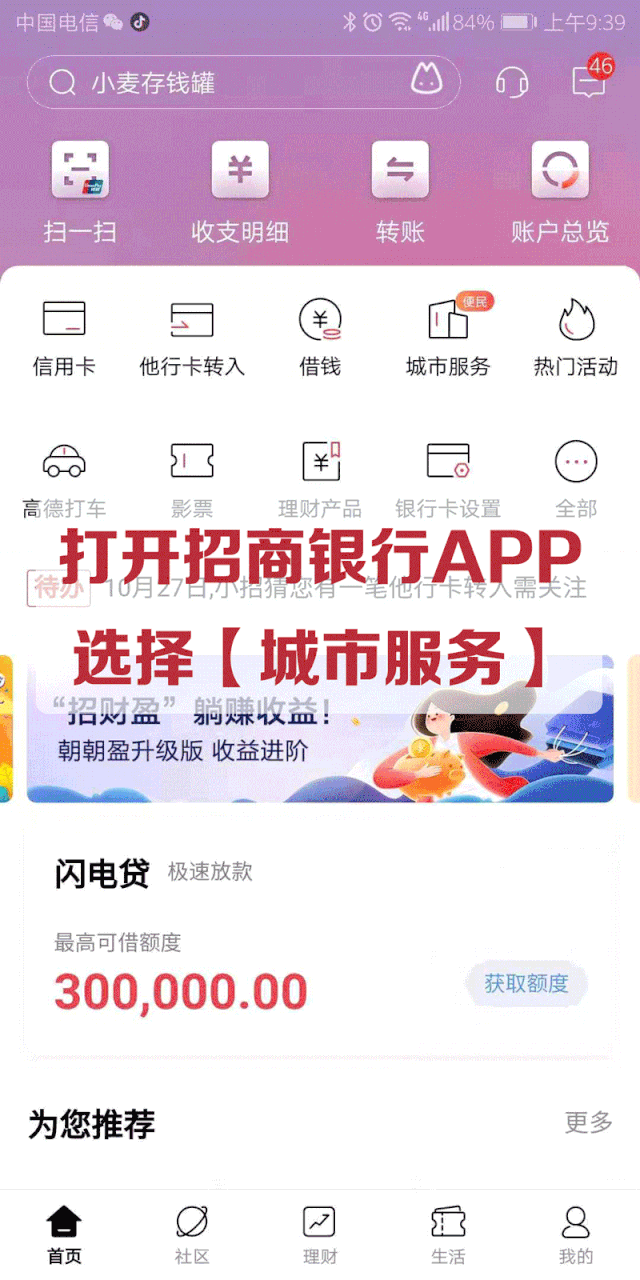Open 高德打车 ride hailing
Viewport: 640px width, 1280px height.
64,480
